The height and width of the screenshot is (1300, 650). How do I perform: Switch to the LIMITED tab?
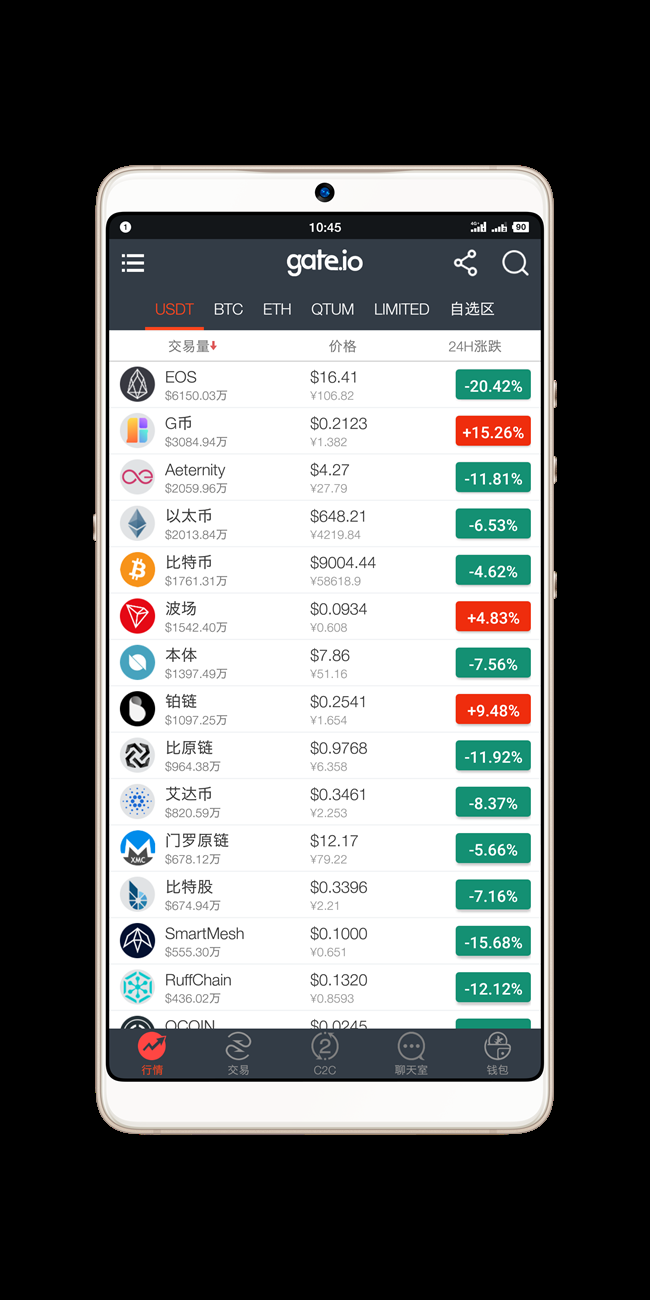click(401, 309)
